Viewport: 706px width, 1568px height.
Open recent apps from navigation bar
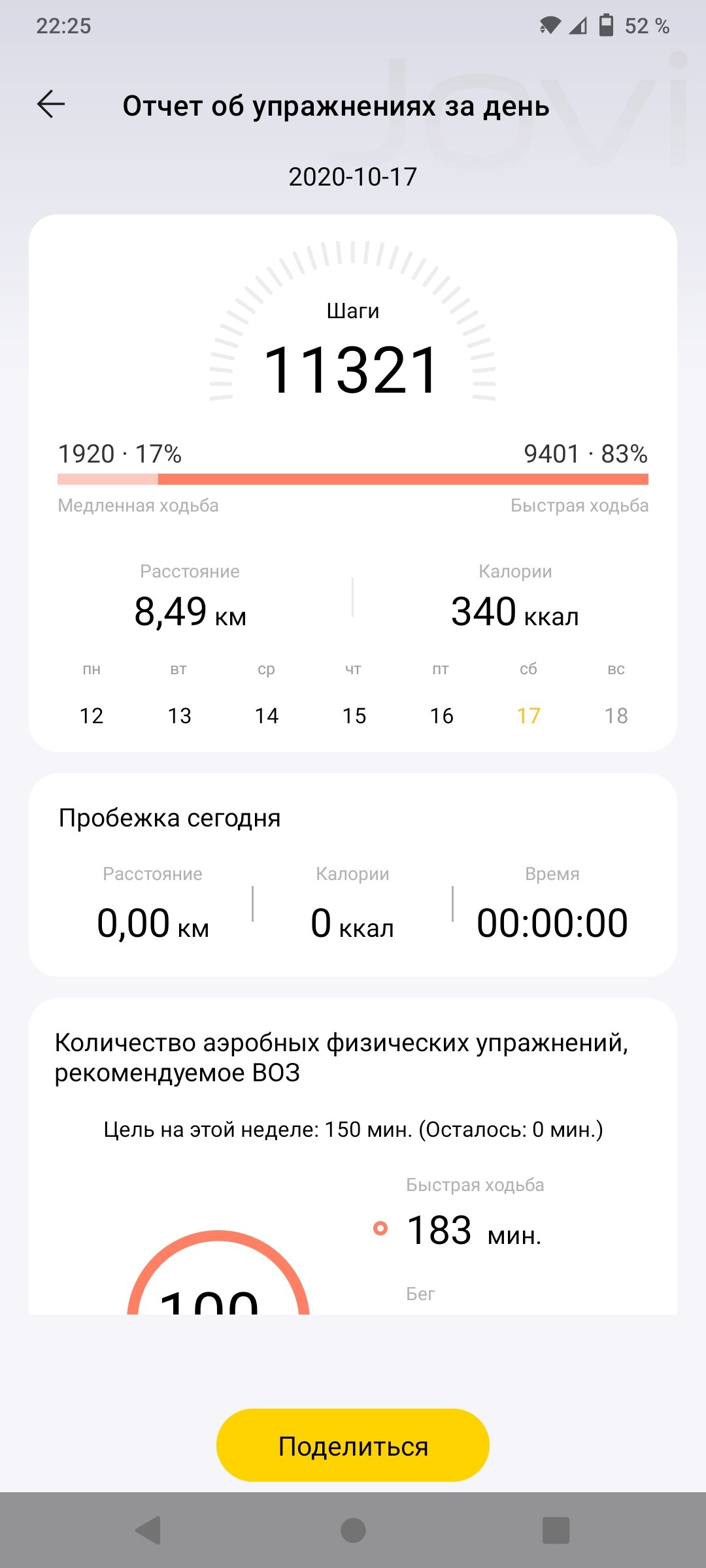pyautogui.click(x=556, y=1530)
